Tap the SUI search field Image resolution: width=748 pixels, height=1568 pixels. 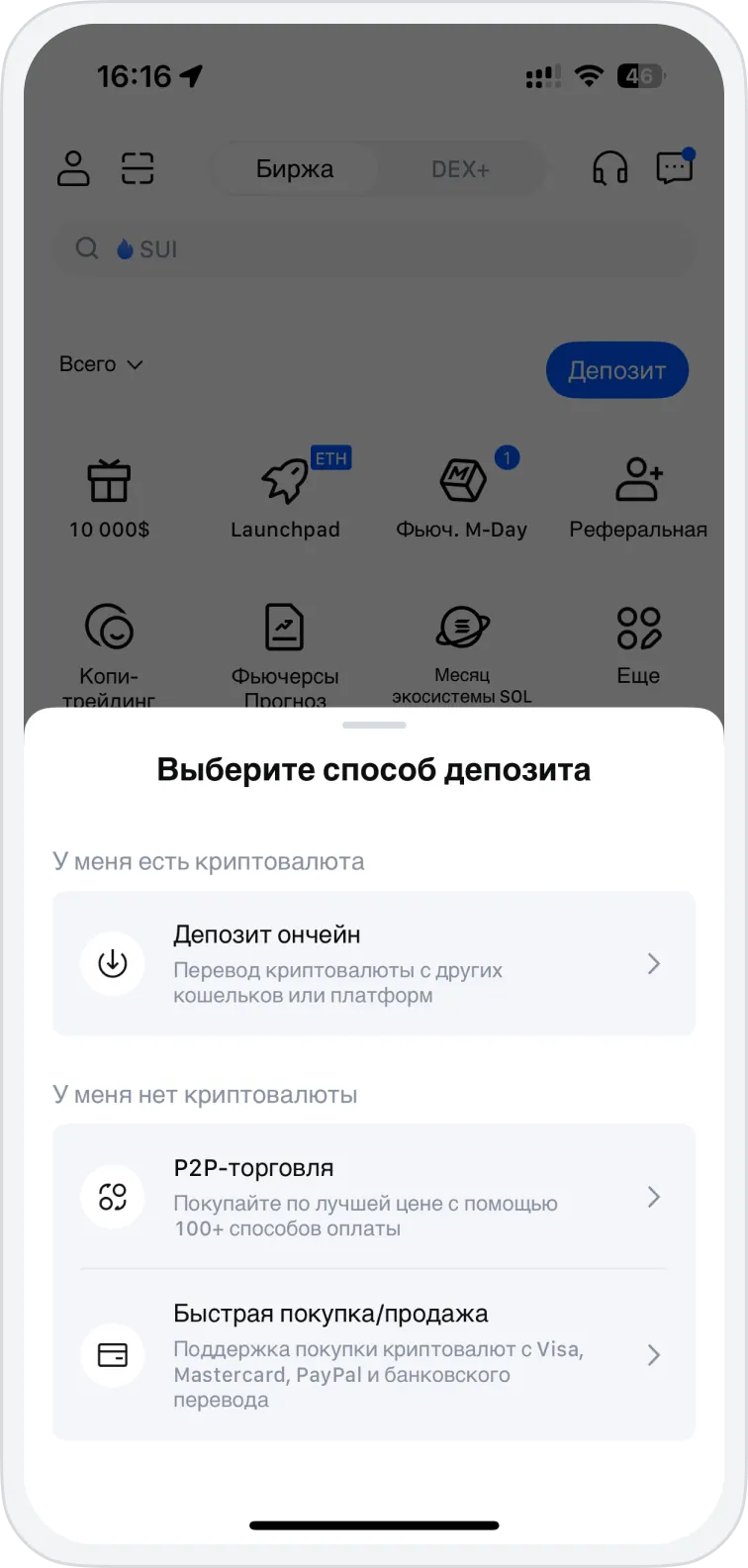pyautogui.click(x=373, y=248)
